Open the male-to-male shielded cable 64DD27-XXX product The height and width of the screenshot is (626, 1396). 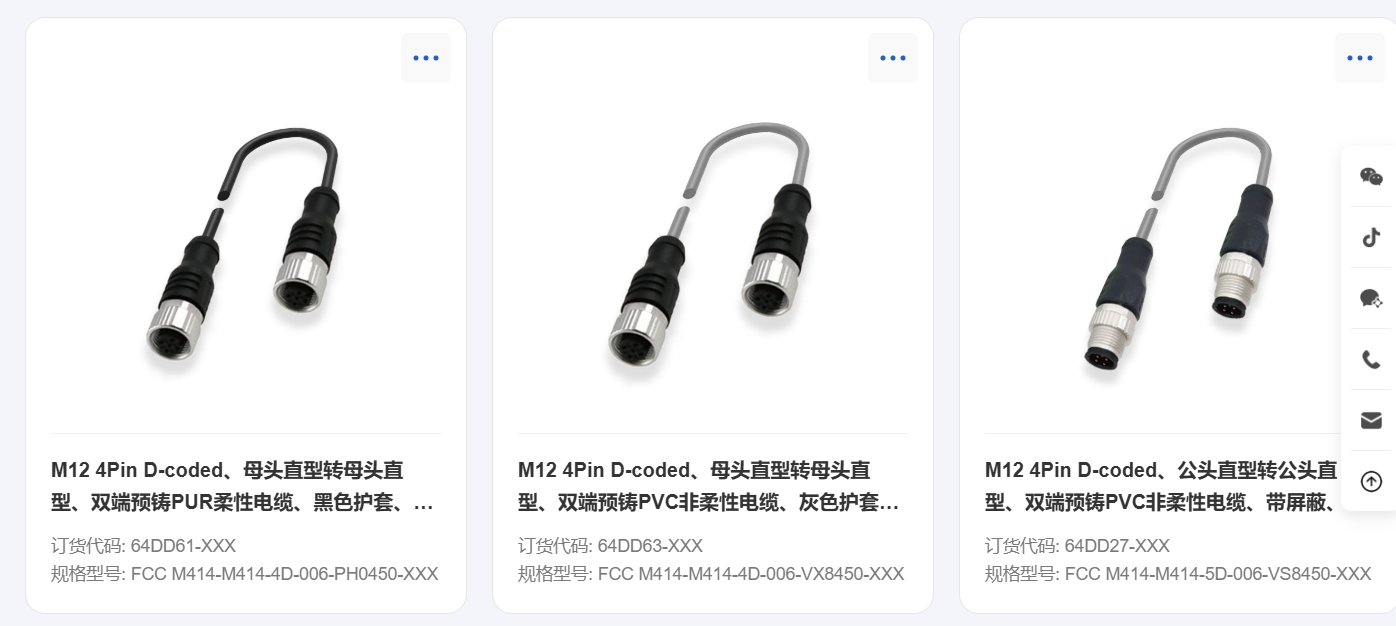pos(1160,486)
